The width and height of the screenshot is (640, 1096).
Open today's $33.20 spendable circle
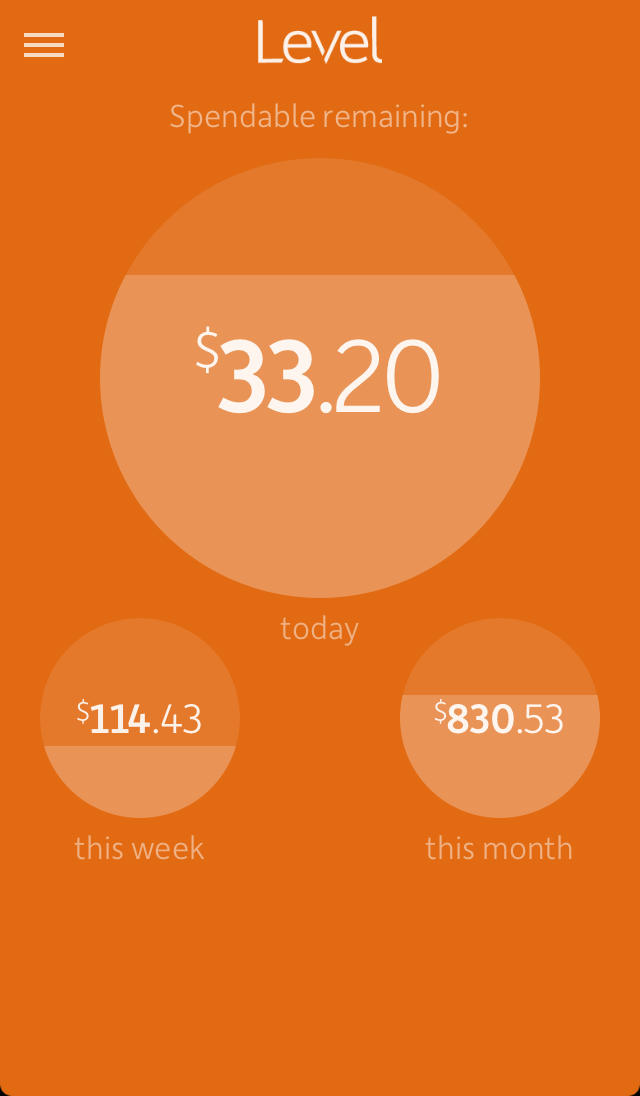coord(320,378)
